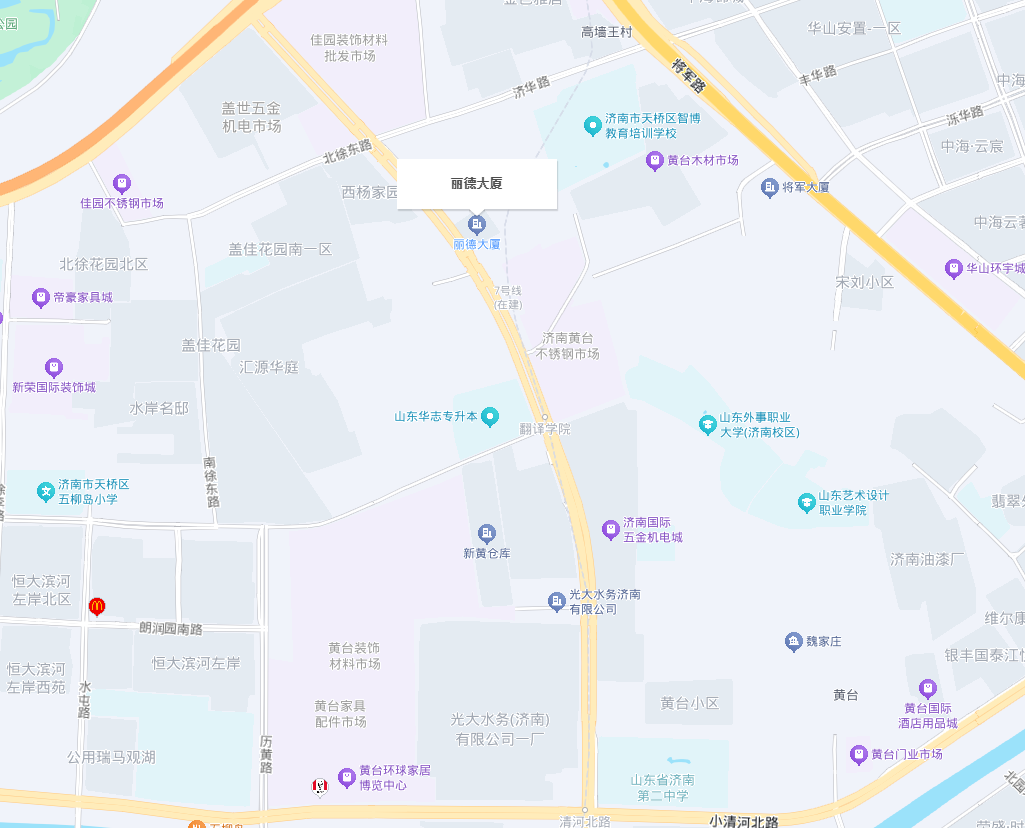Select the 华山环宇城 shopping marker

tap(953, 268)
